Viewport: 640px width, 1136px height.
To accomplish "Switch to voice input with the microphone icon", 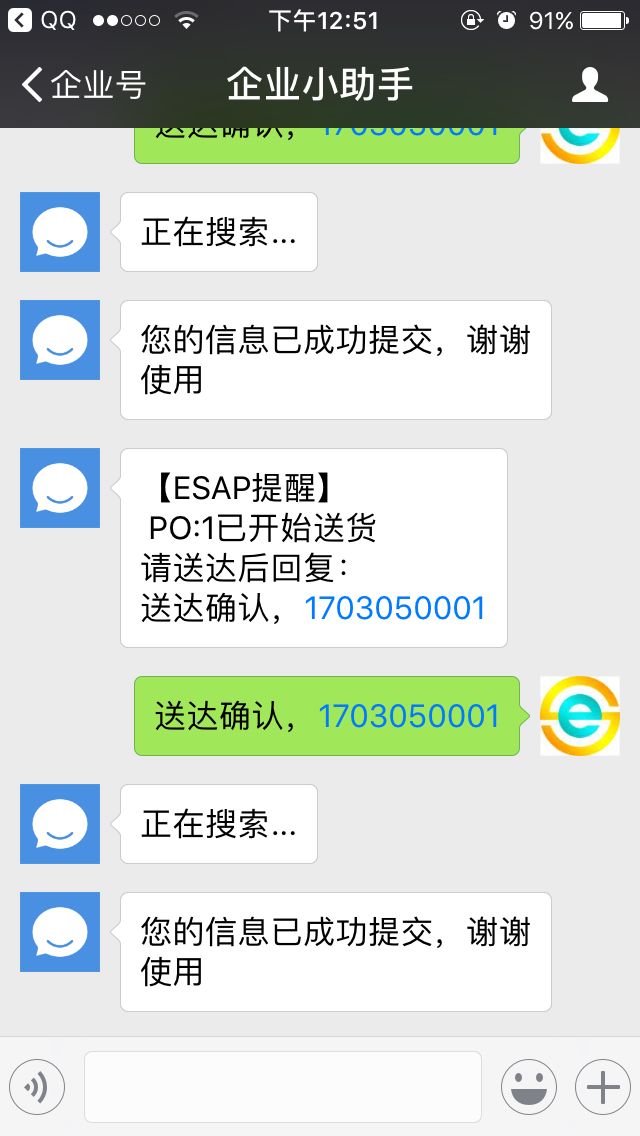I will pyautogui.click(x=37, y=1087).
